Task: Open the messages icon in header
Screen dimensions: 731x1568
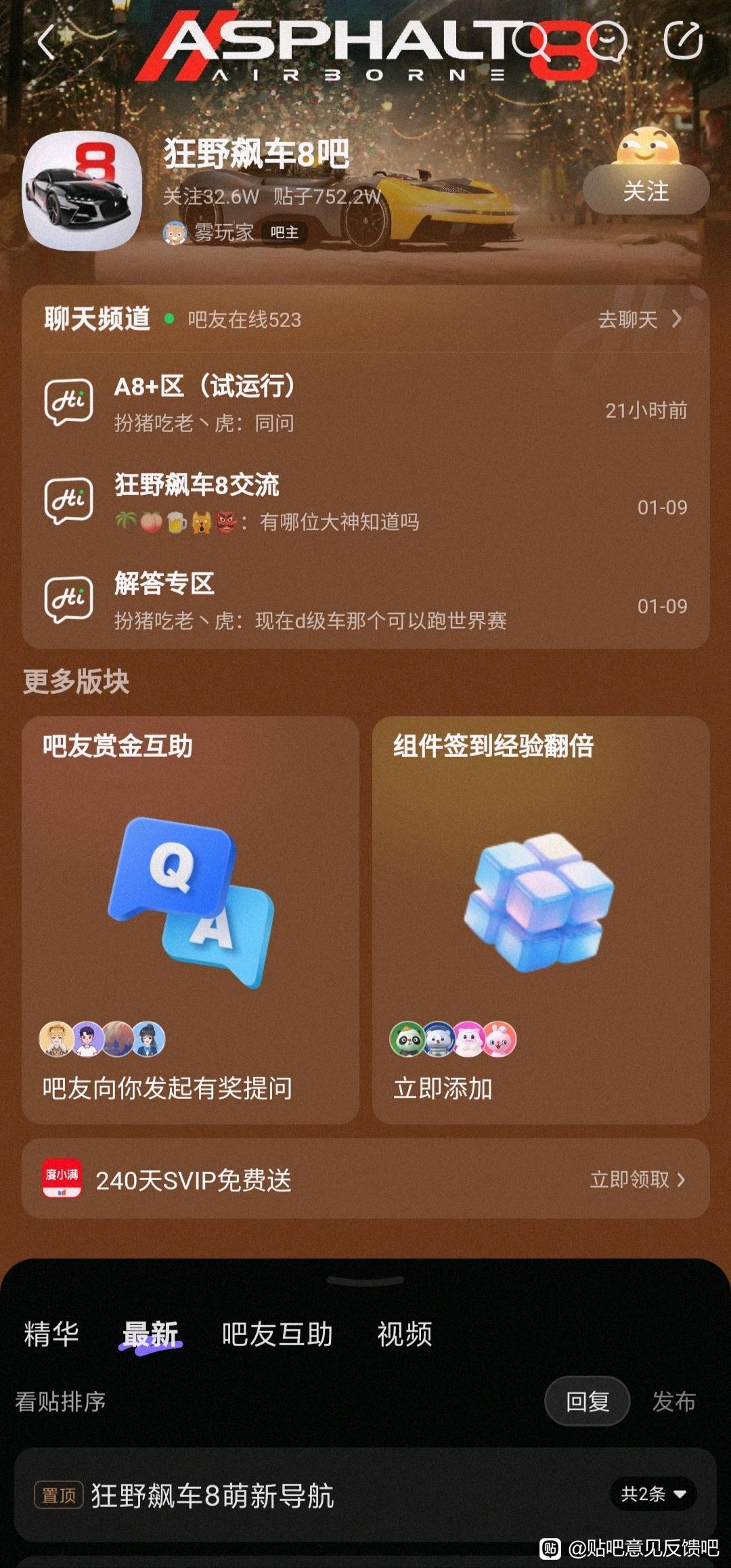Action: [x=607, y=42]
